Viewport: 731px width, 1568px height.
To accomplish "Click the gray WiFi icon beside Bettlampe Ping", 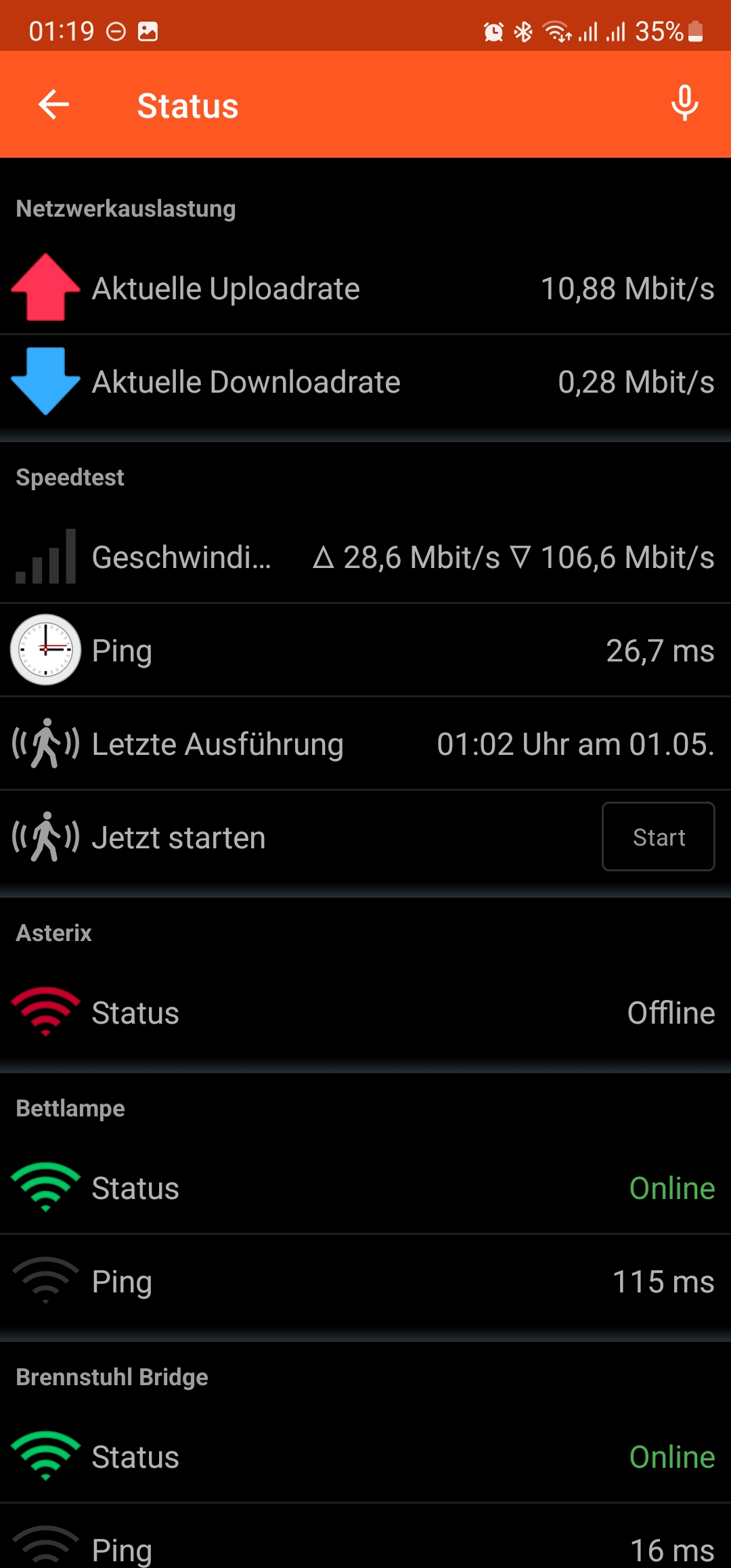I will 45,1280.
